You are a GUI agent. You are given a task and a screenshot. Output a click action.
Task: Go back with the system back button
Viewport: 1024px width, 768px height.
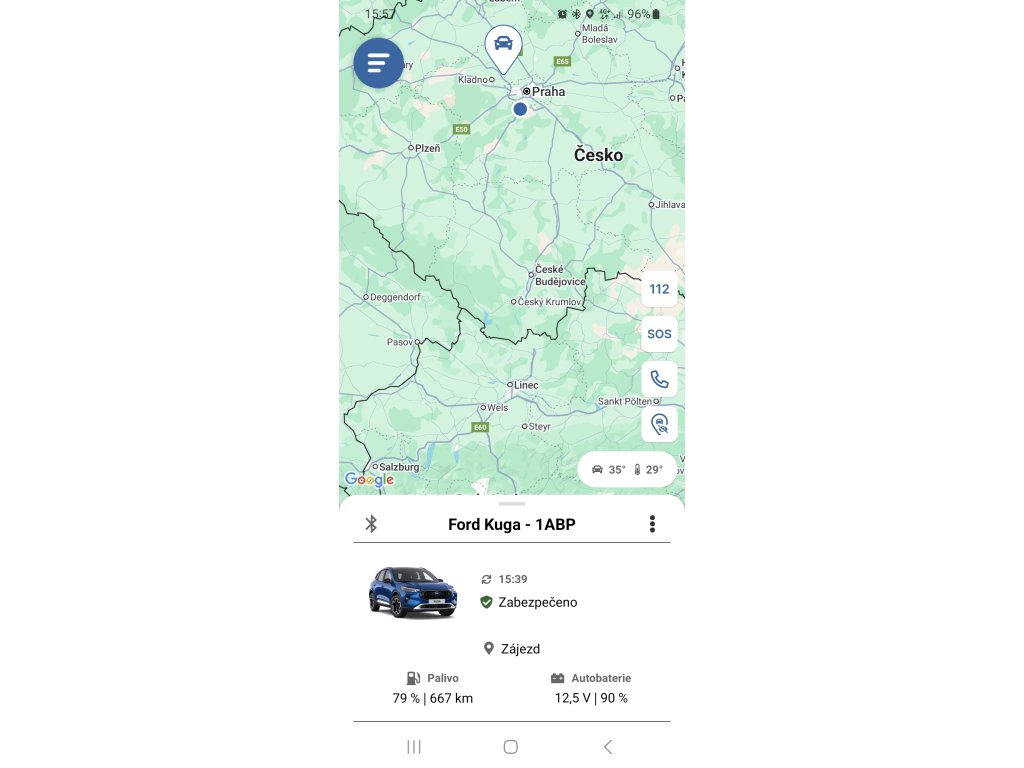(608, 746)
